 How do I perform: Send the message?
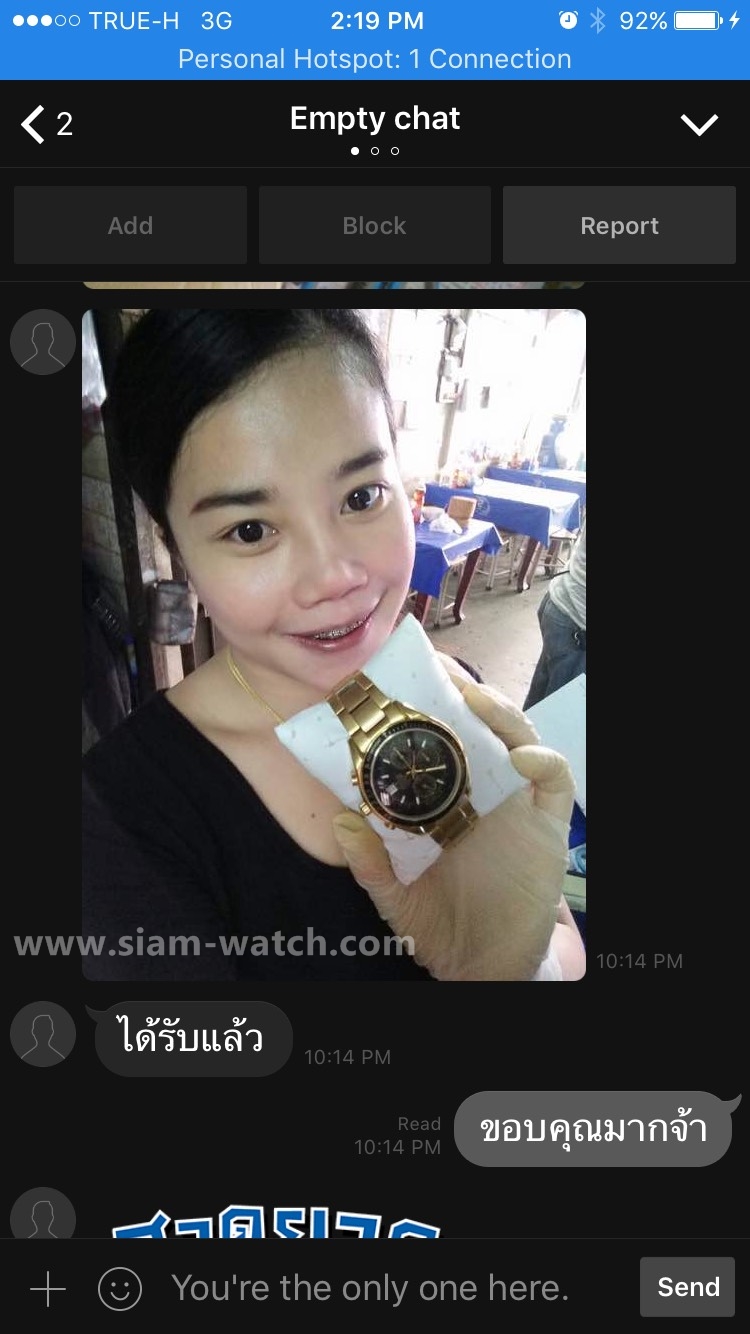coord(687,1287)
